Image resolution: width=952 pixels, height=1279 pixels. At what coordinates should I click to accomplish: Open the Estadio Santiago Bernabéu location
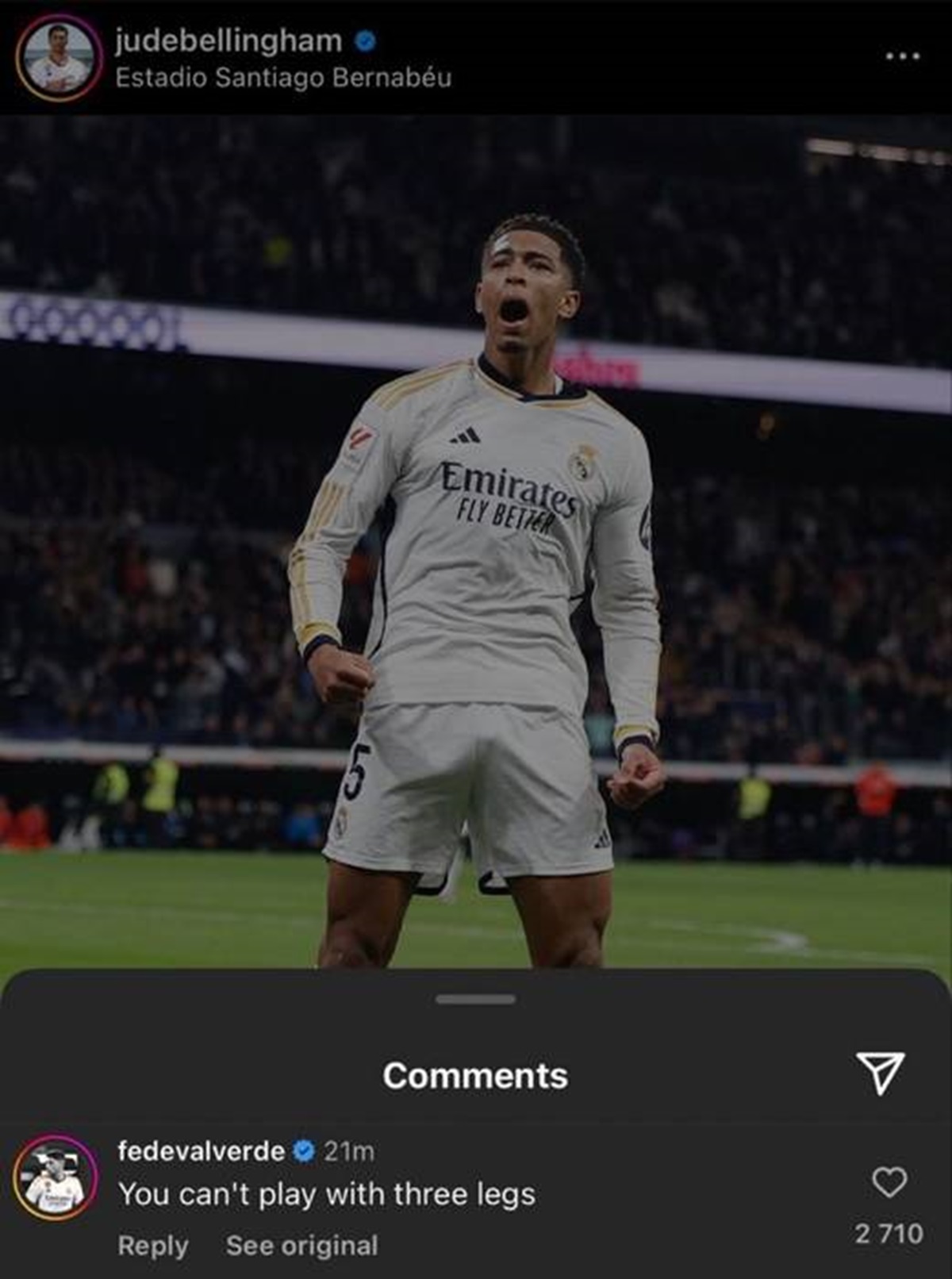point(283,78)
